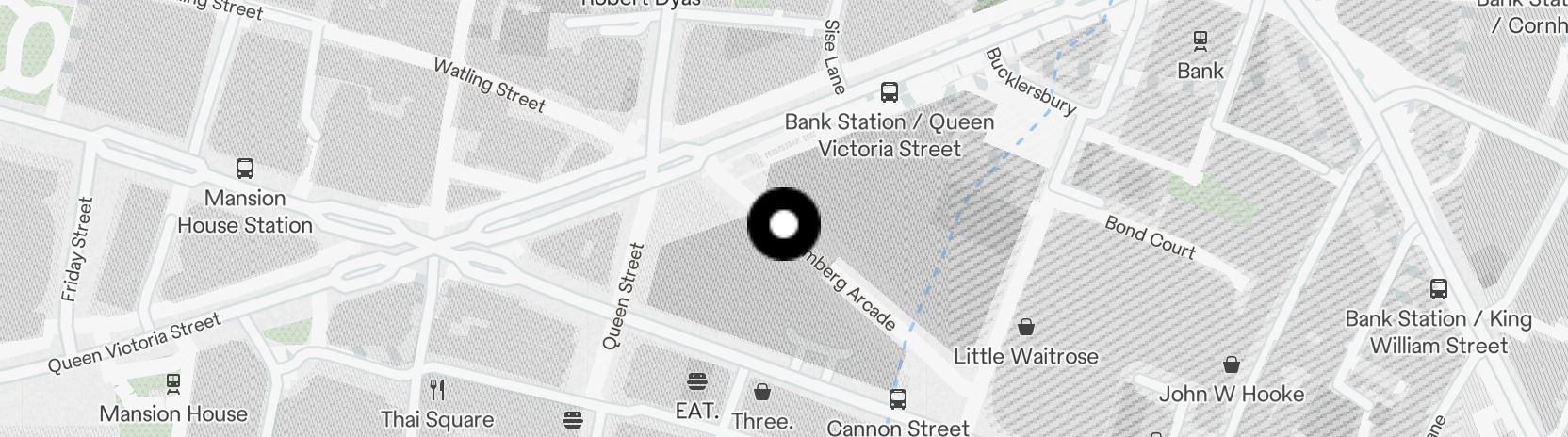This screenshot has height=437, width=1568.
Task: Select the Bank rail station marker
Action: [1200, 41]
